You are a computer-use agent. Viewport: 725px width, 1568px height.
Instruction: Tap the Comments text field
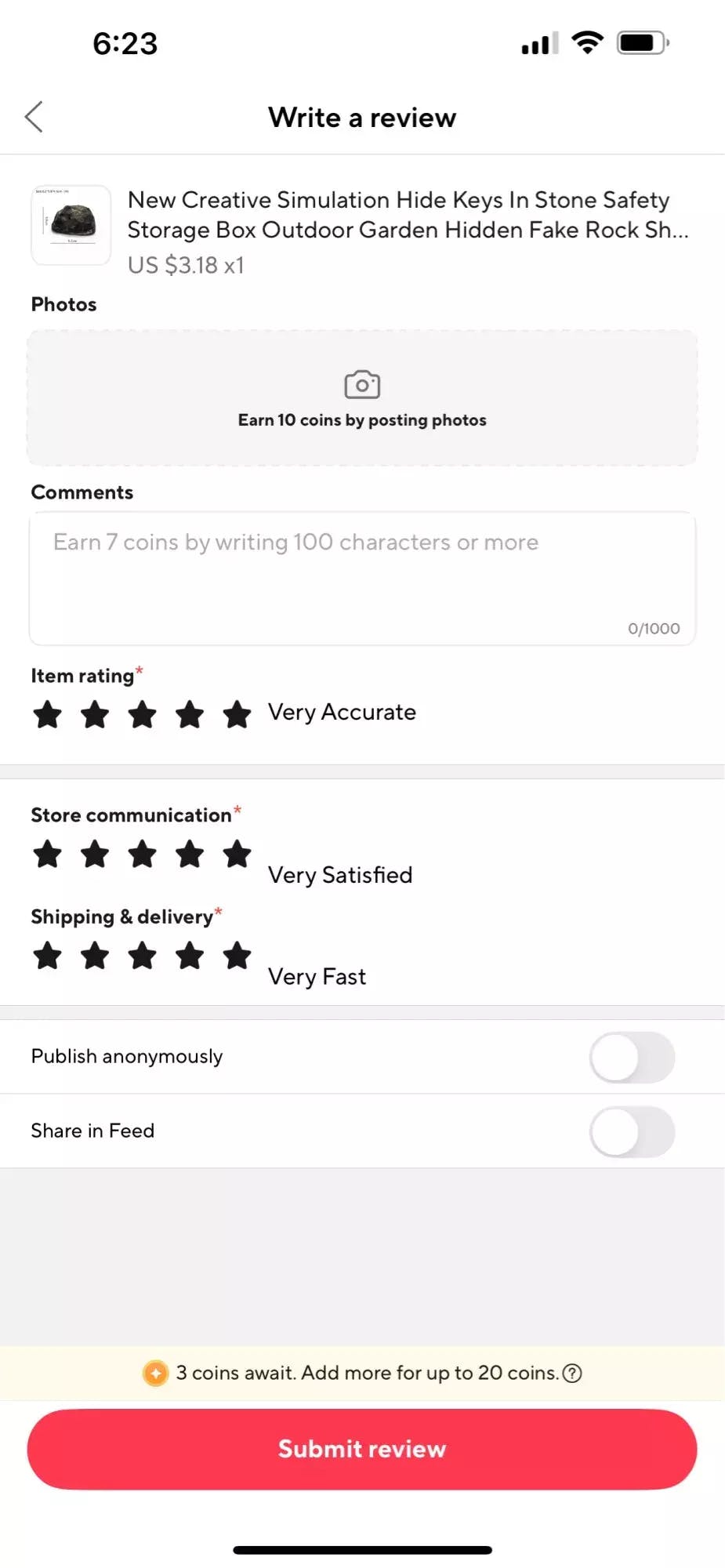362,579
